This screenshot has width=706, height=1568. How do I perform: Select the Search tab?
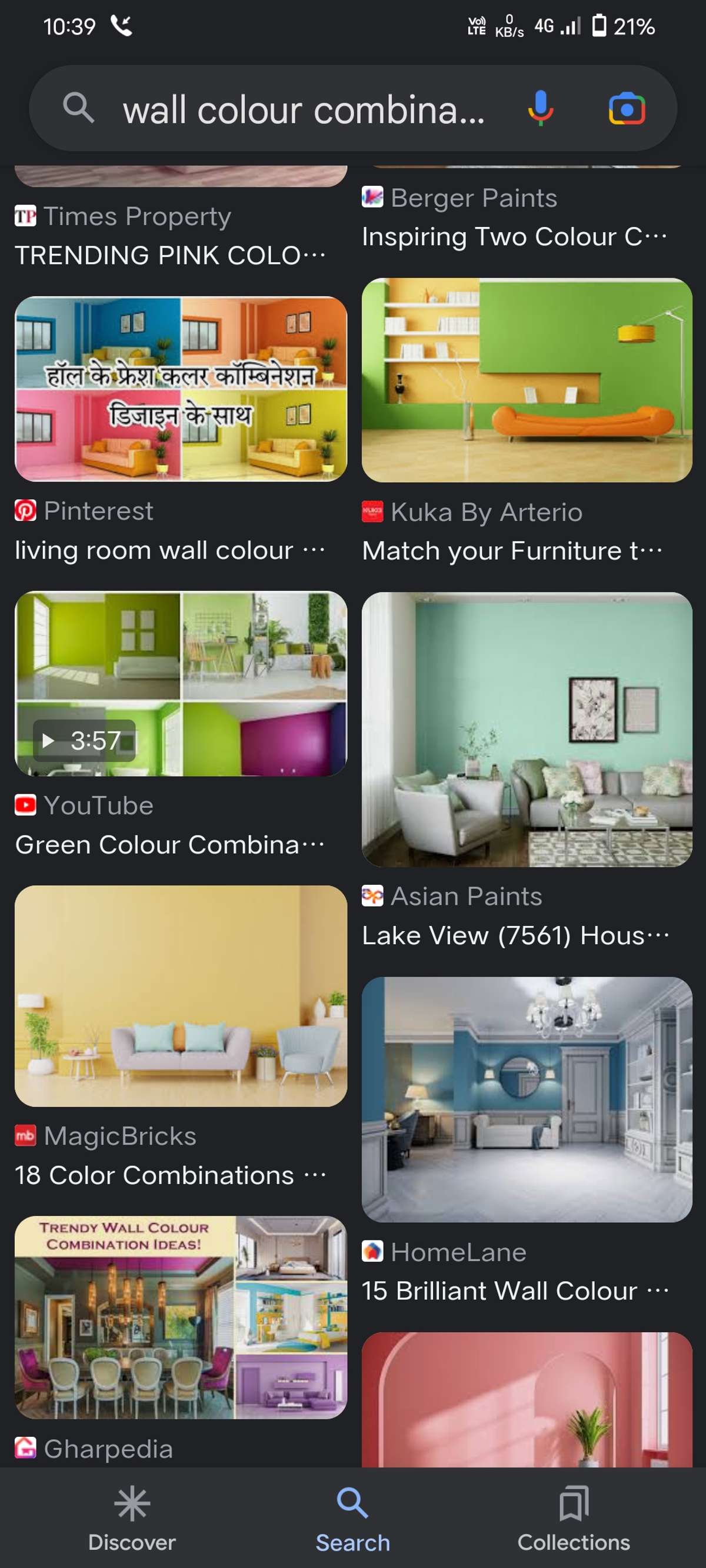[x=352, y=1519]
